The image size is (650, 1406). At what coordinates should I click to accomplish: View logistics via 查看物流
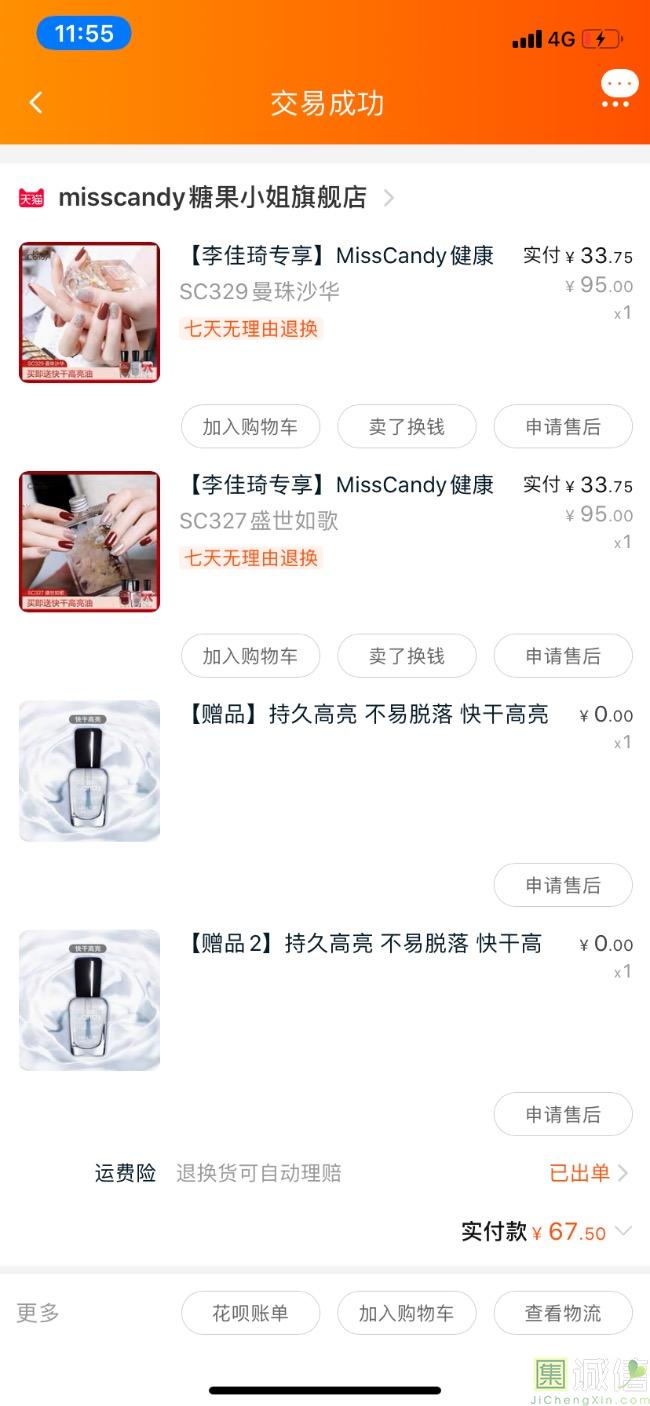click(x=563, y=1313)
